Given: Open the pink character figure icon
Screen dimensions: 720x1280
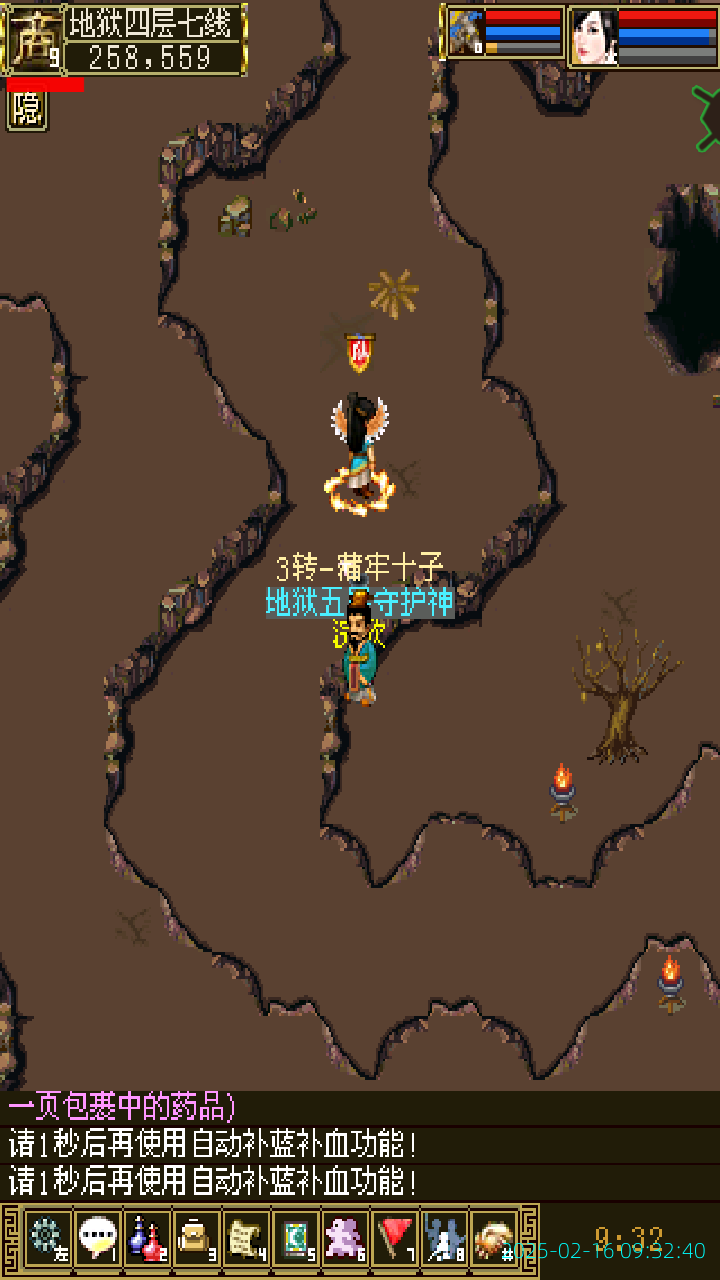Looking at the screenshot, I should click(346, 1239).
